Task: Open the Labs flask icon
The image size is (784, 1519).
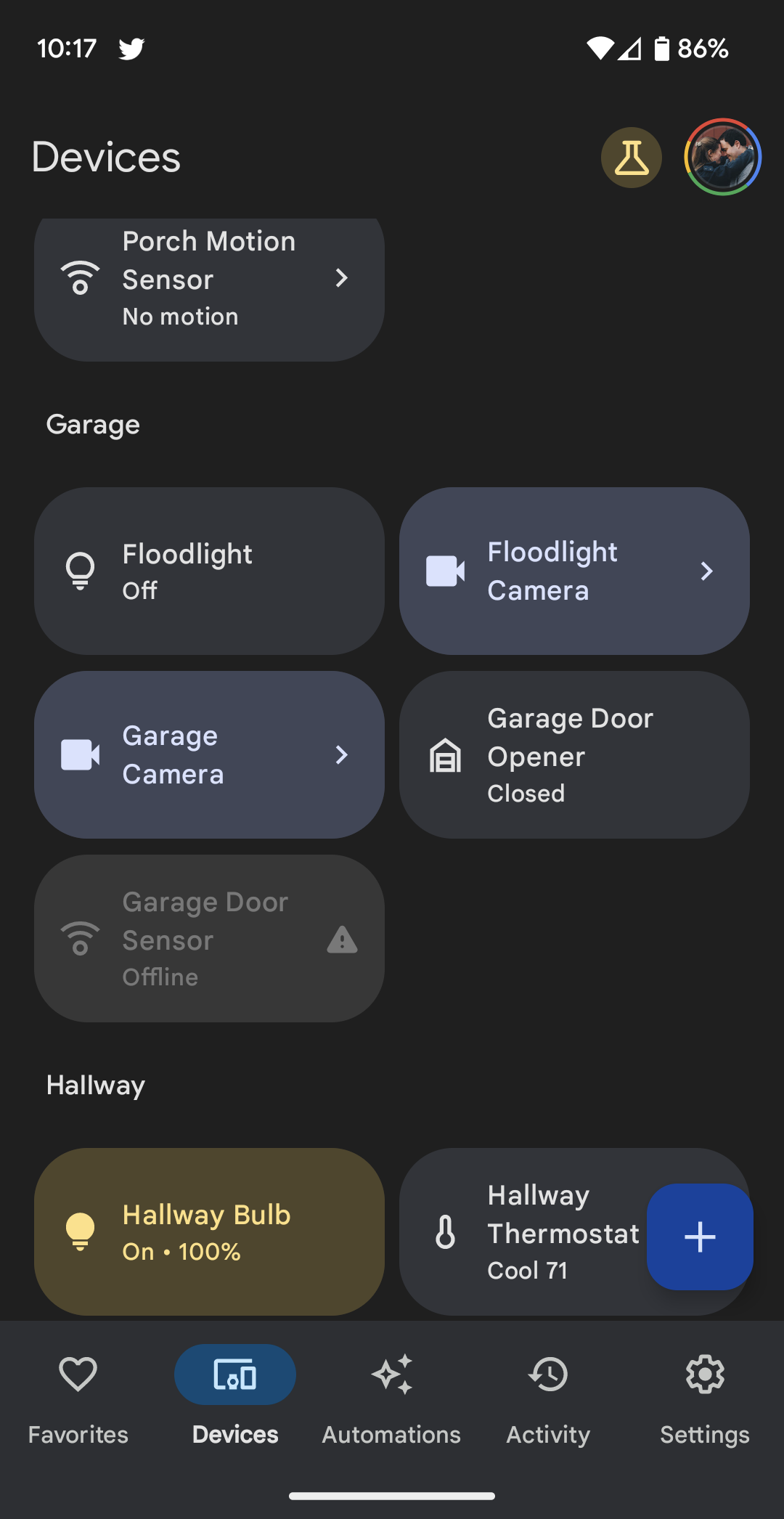Action: coord(631,156)
